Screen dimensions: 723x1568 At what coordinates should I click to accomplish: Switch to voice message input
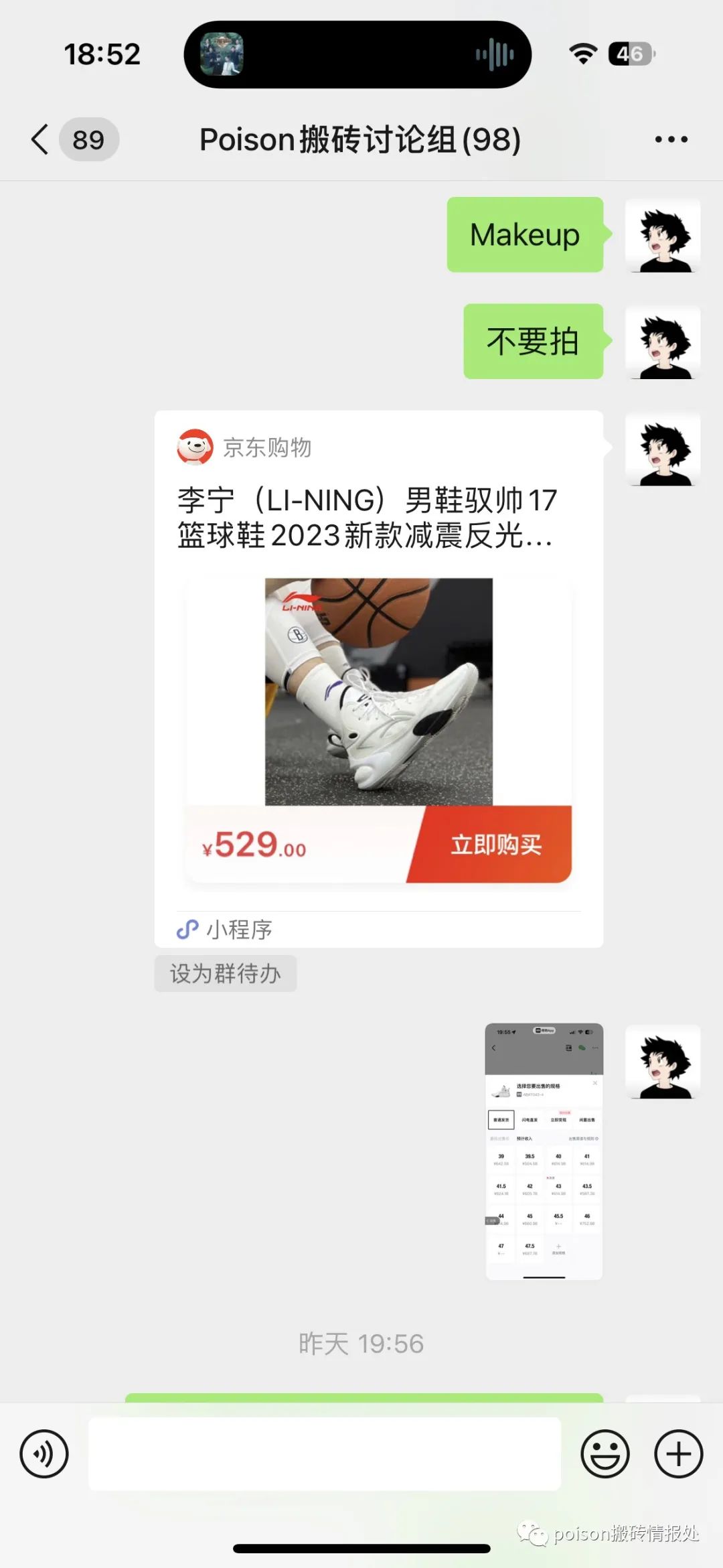coord(44,1453)
